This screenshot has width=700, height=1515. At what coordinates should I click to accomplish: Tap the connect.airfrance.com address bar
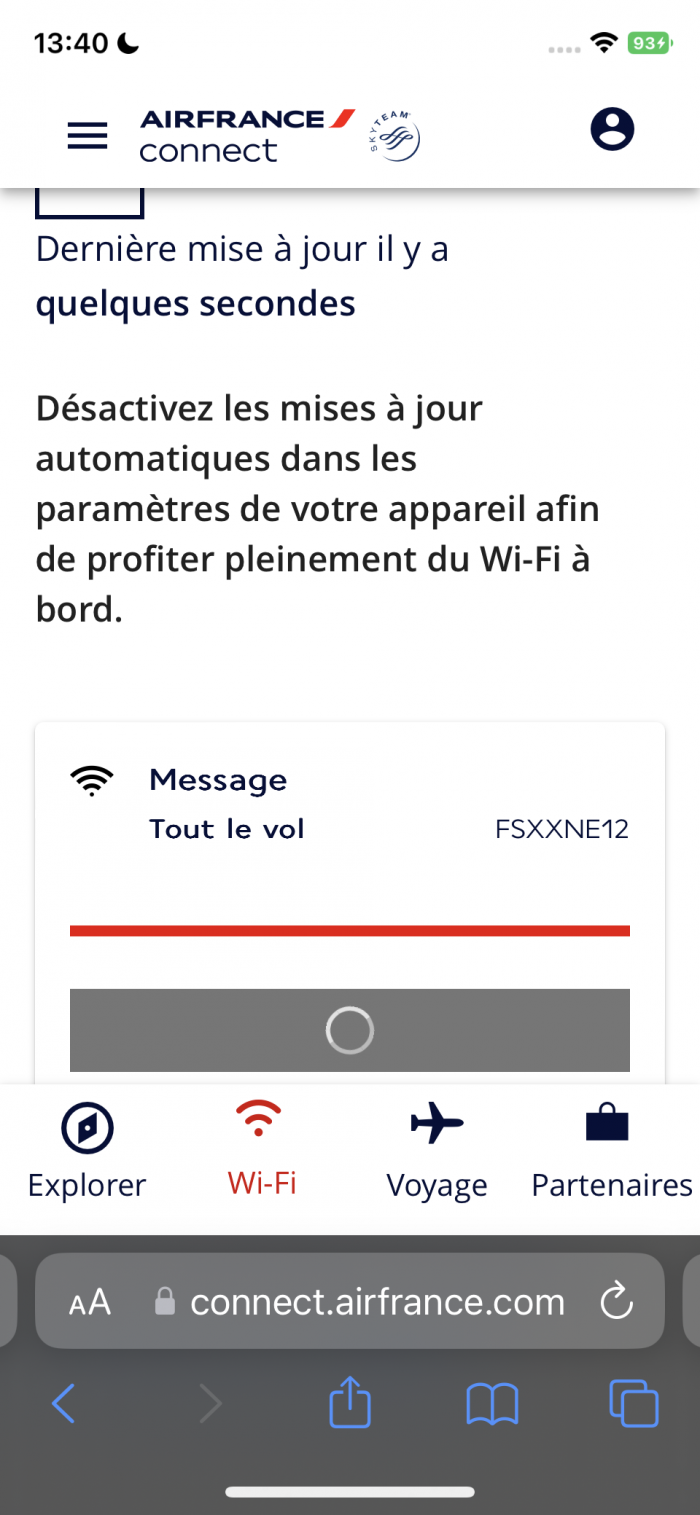coord(375,1302)
